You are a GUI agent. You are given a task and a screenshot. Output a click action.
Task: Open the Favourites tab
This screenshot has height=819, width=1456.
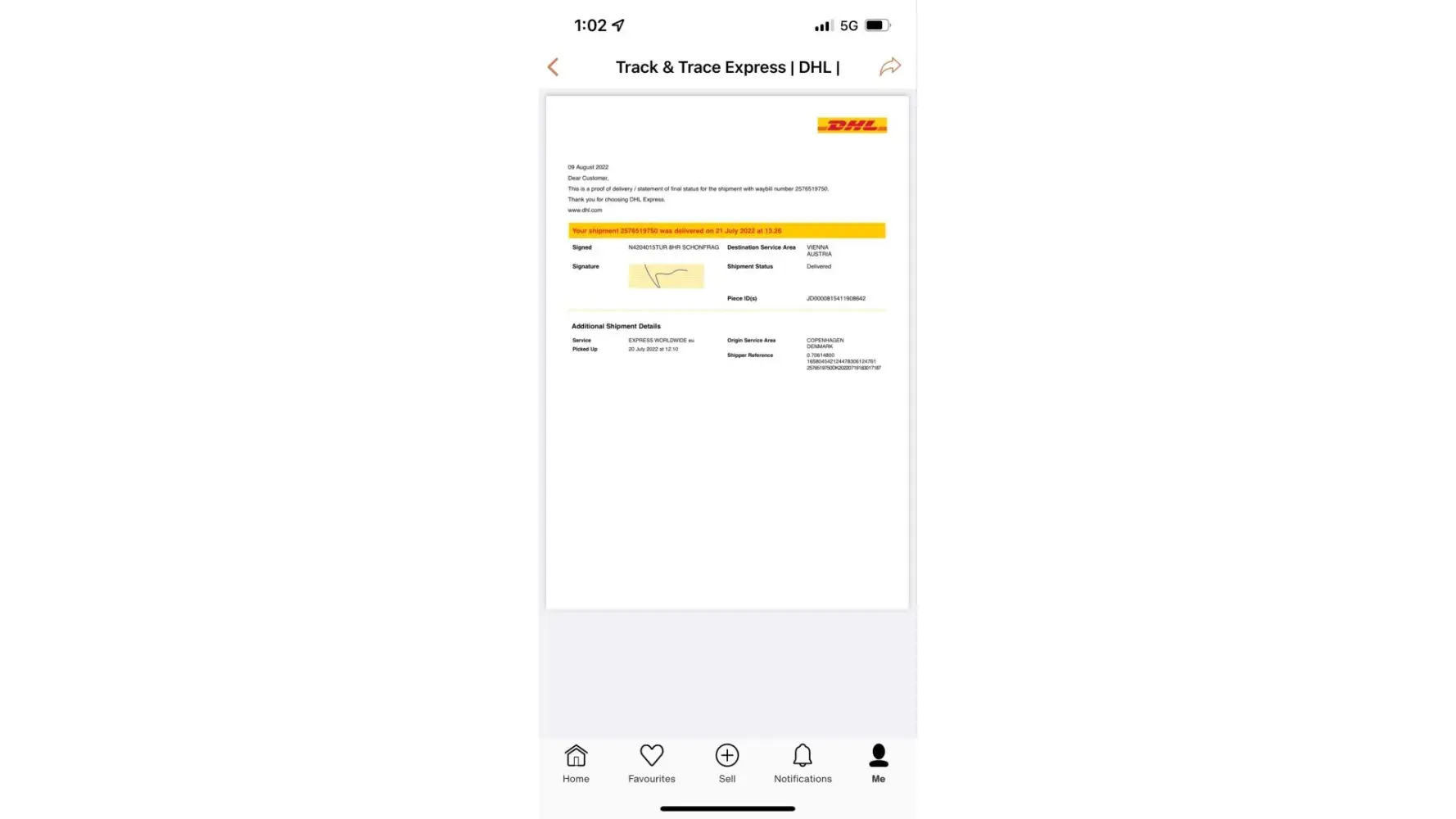point(651,763)
